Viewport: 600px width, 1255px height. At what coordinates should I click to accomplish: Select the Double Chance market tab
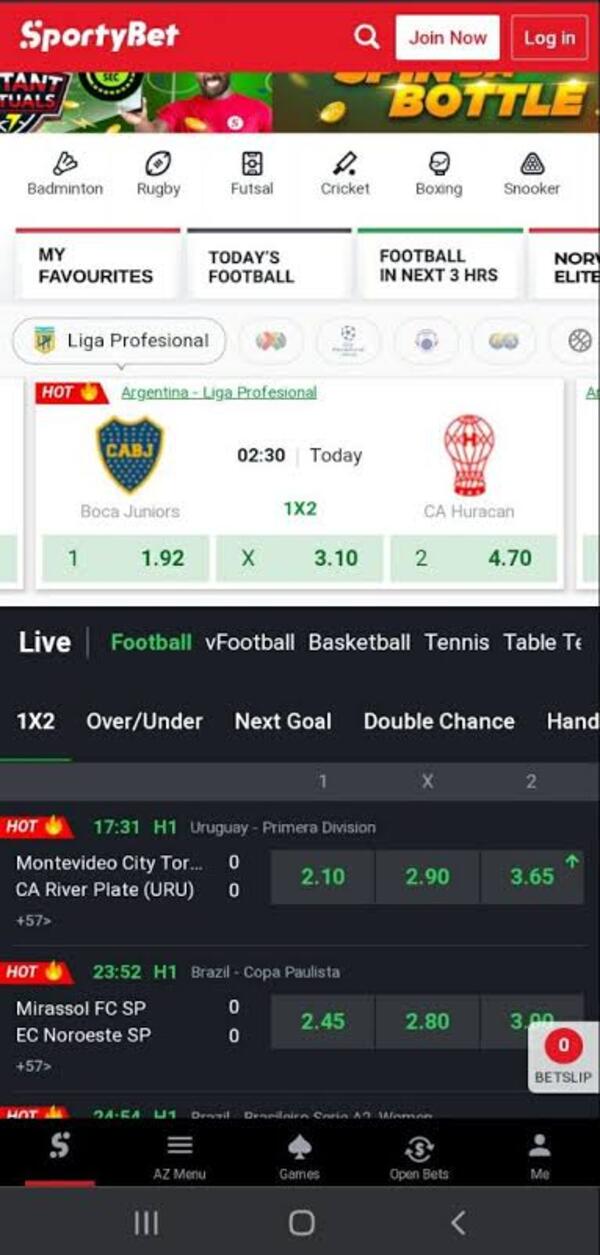(439, 721)
